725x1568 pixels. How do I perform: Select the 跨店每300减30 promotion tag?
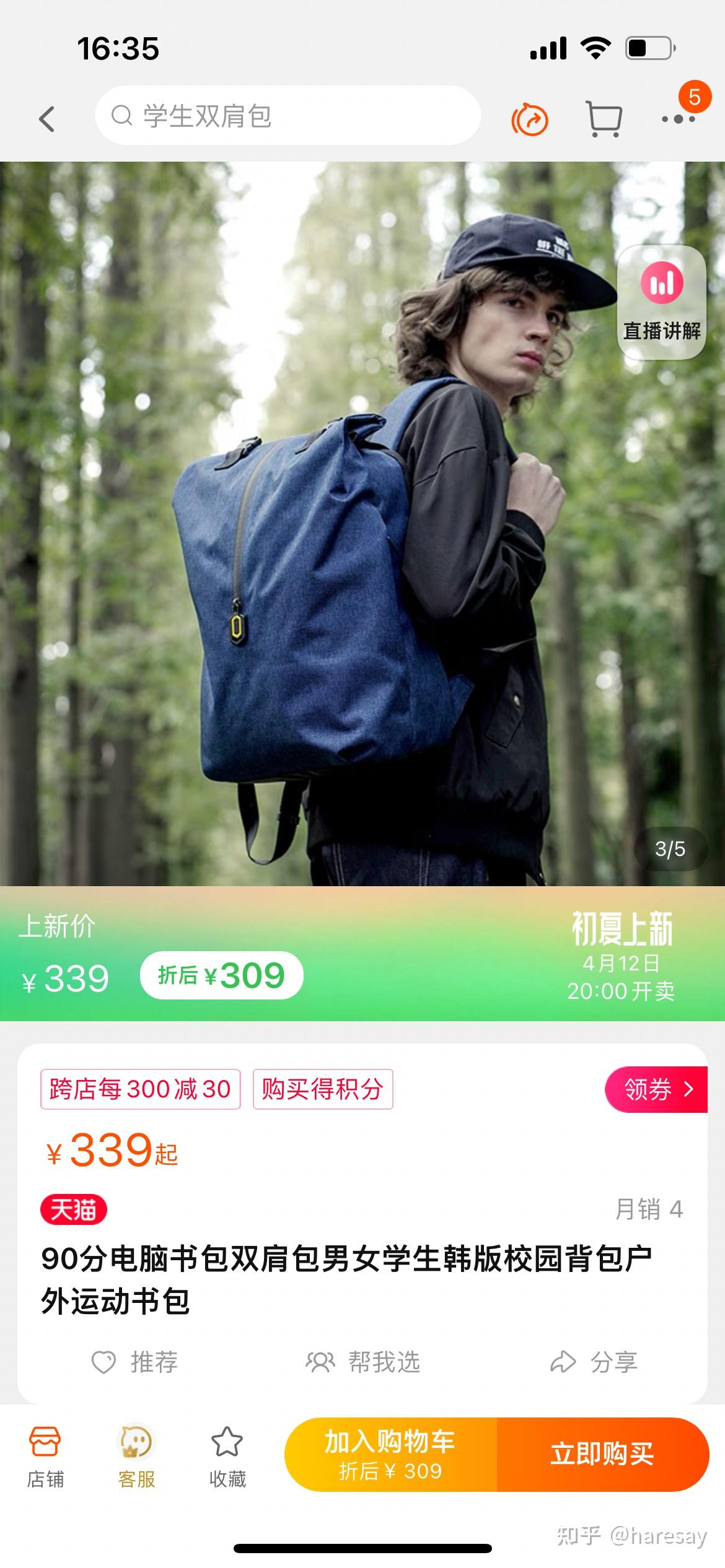pyautogui.click(x=140, y=1089)
